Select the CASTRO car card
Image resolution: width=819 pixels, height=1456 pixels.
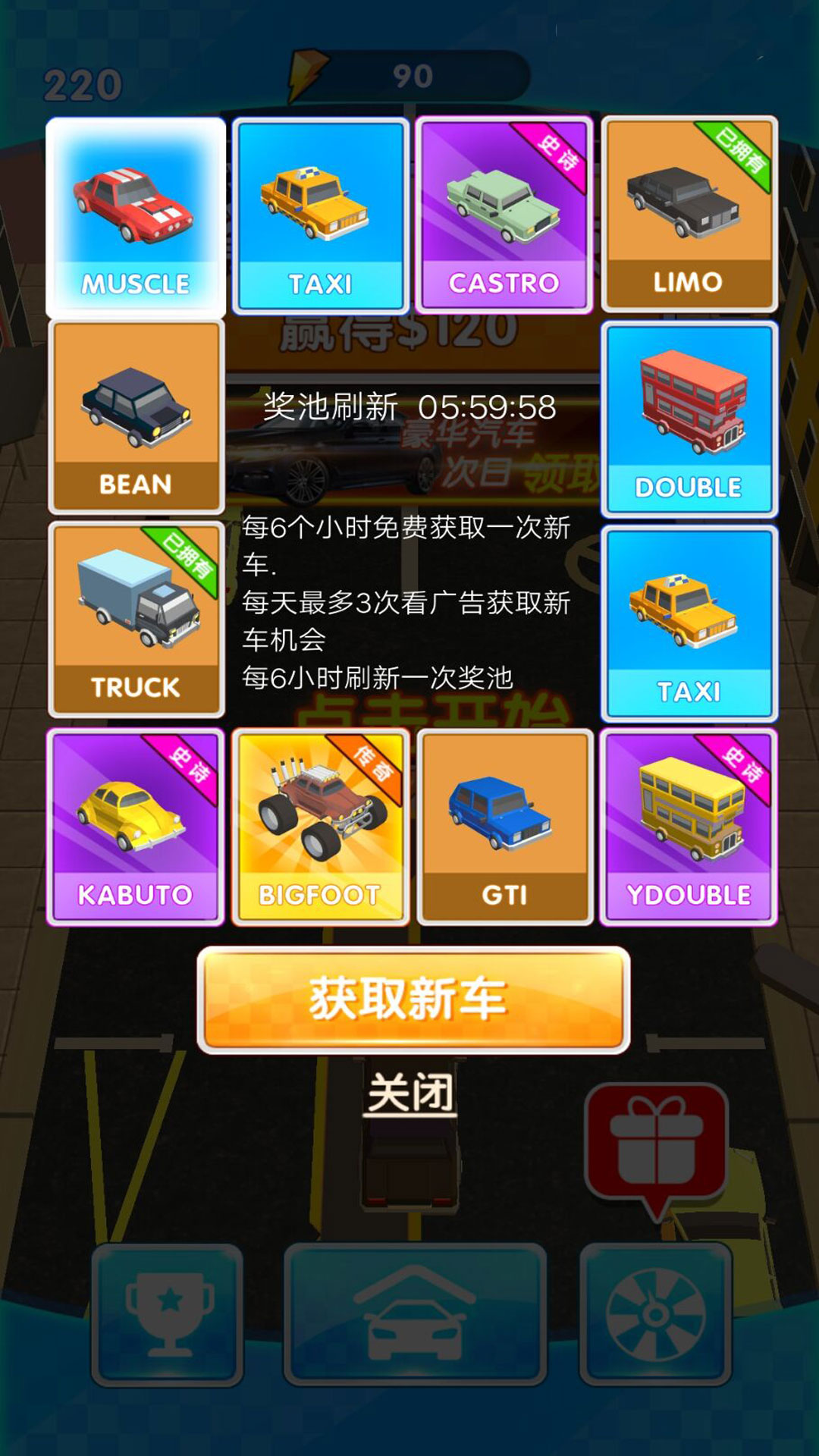tap(504, 215)
